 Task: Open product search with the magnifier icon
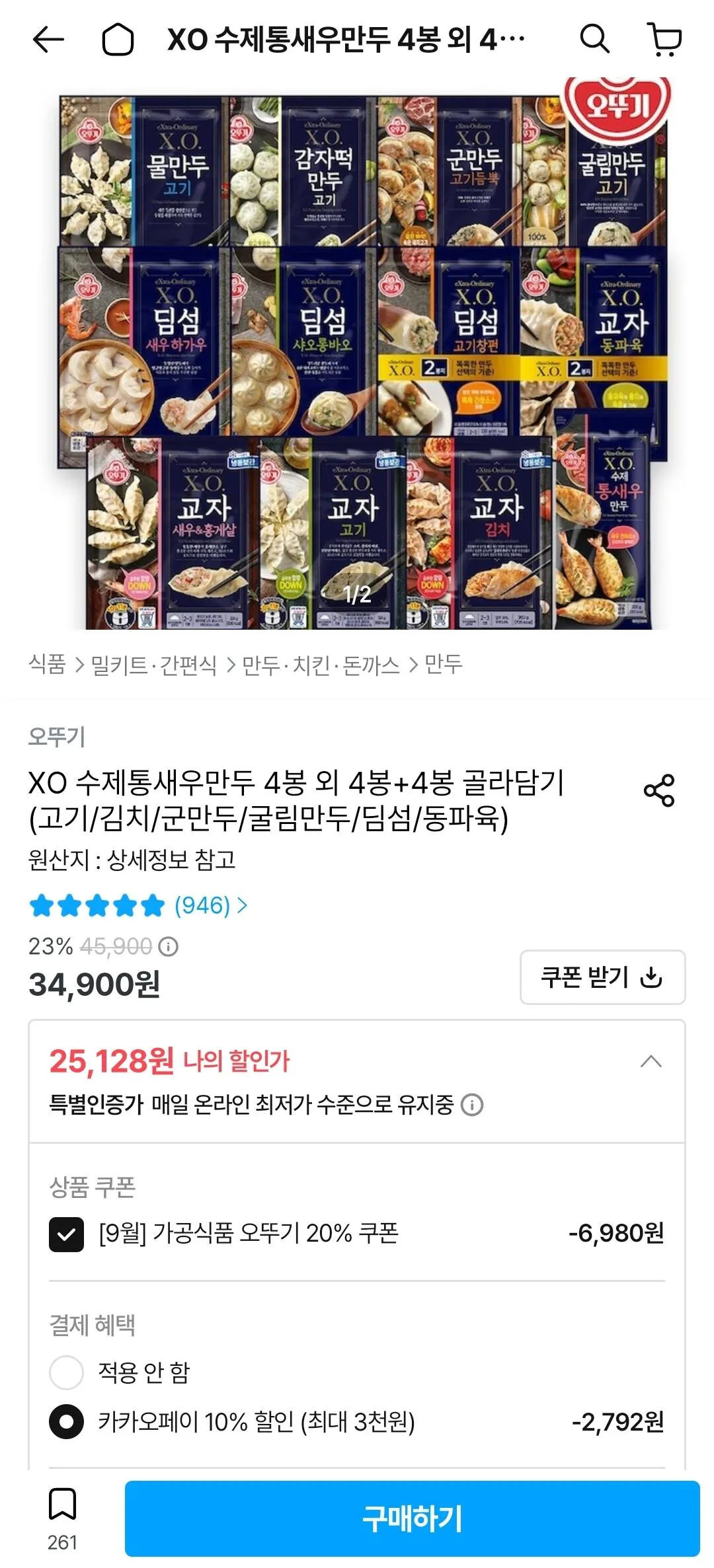coord(594,39)
